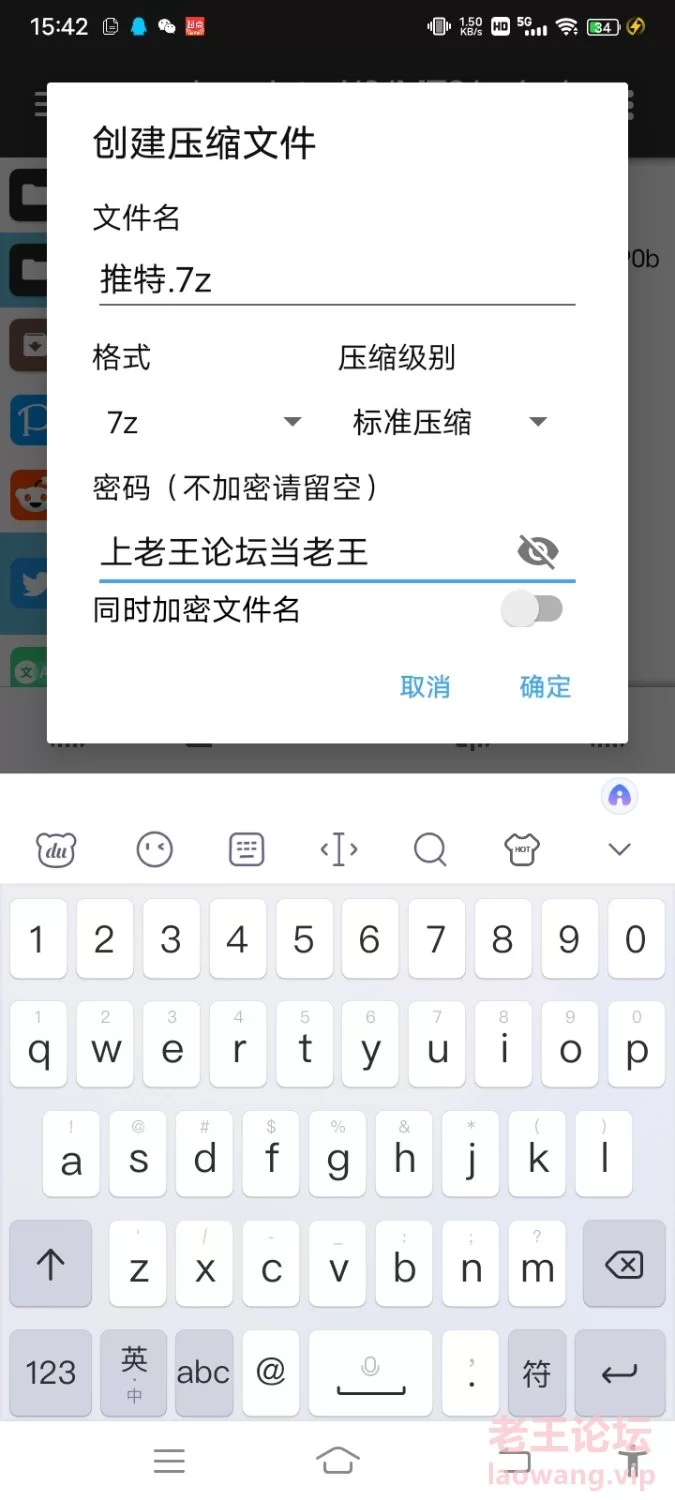Open the 7z format dropdown

(203, 422)
